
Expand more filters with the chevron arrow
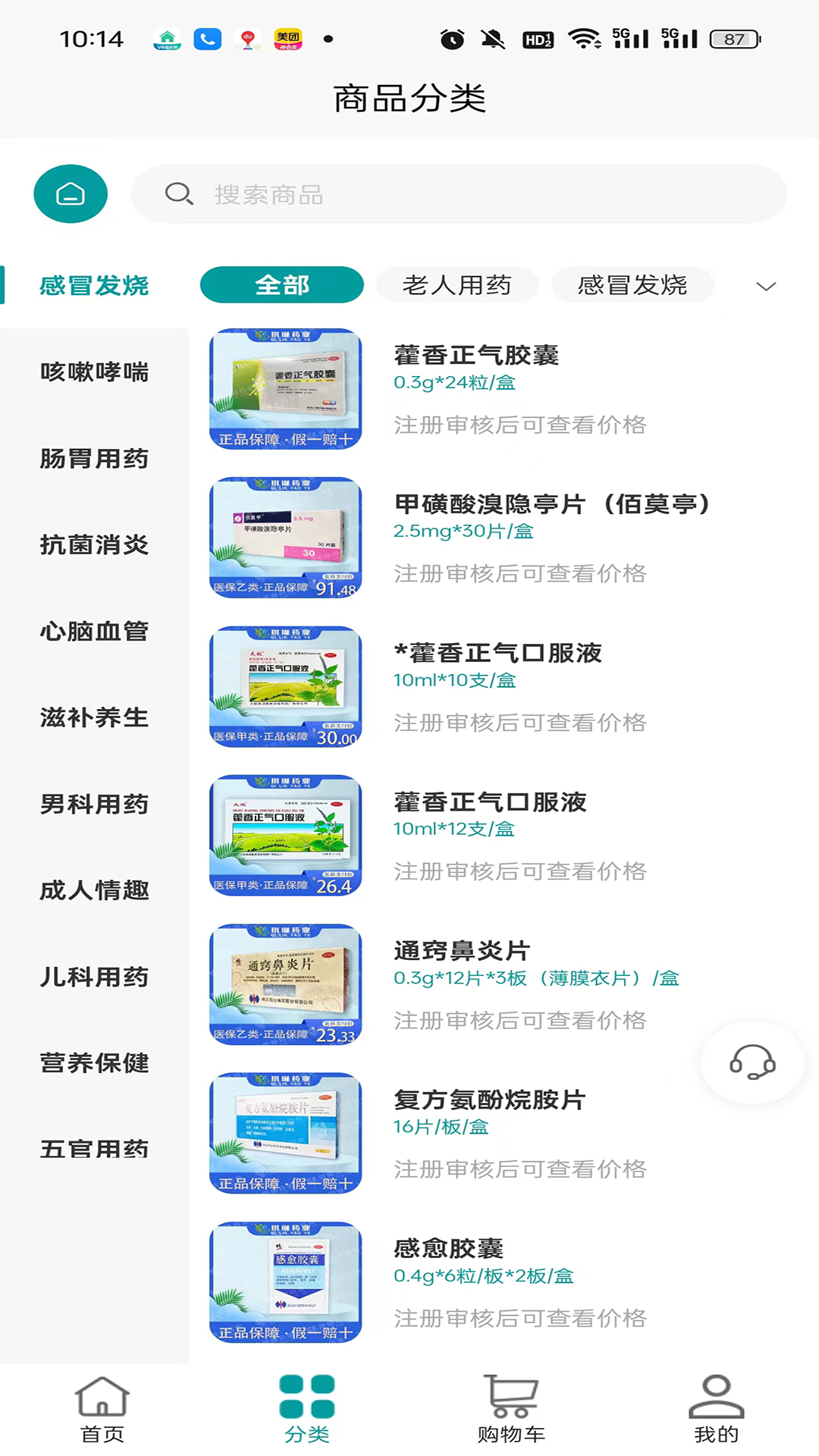tap(766, 287)
